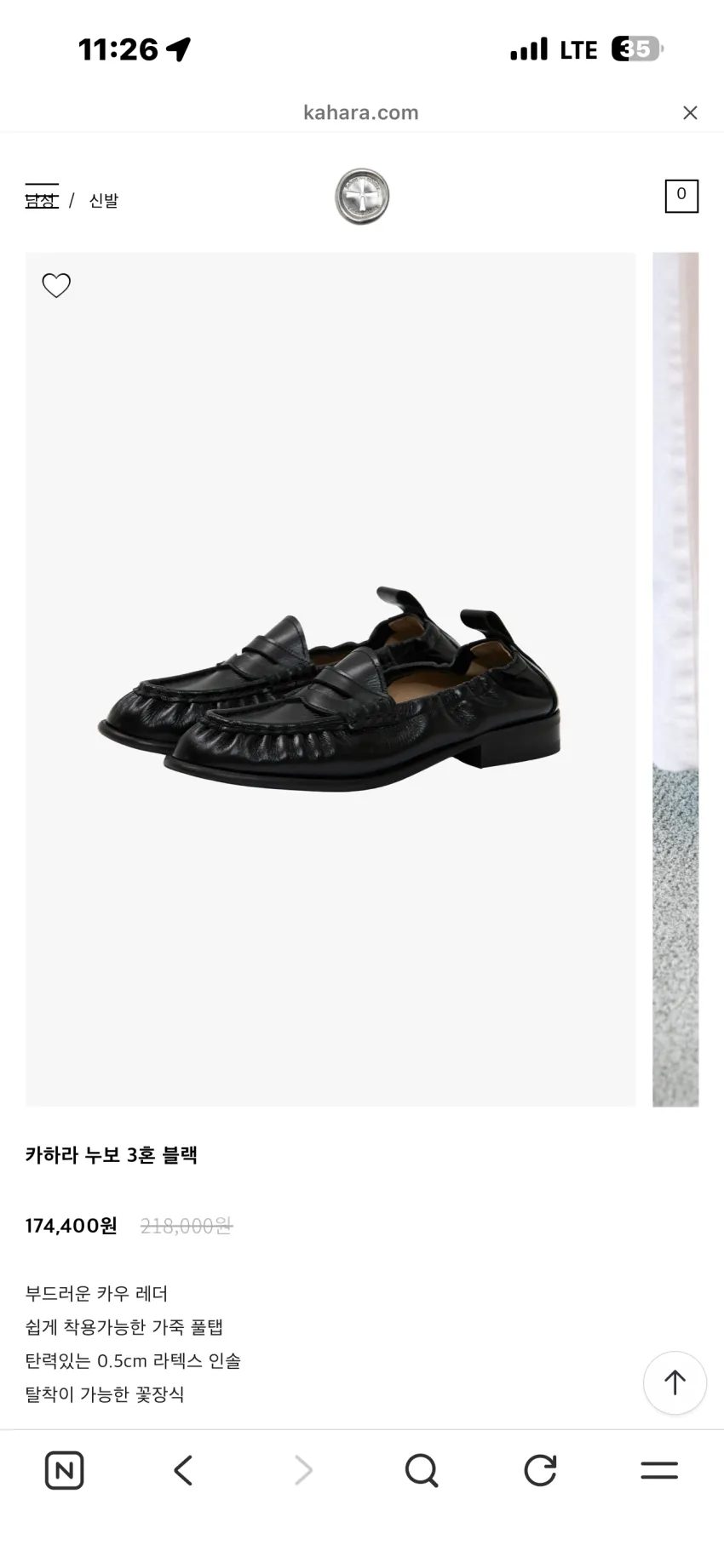Screen dimensions: 724x1568
Task: View the black loafers product image
Action: tap(330, 679)
